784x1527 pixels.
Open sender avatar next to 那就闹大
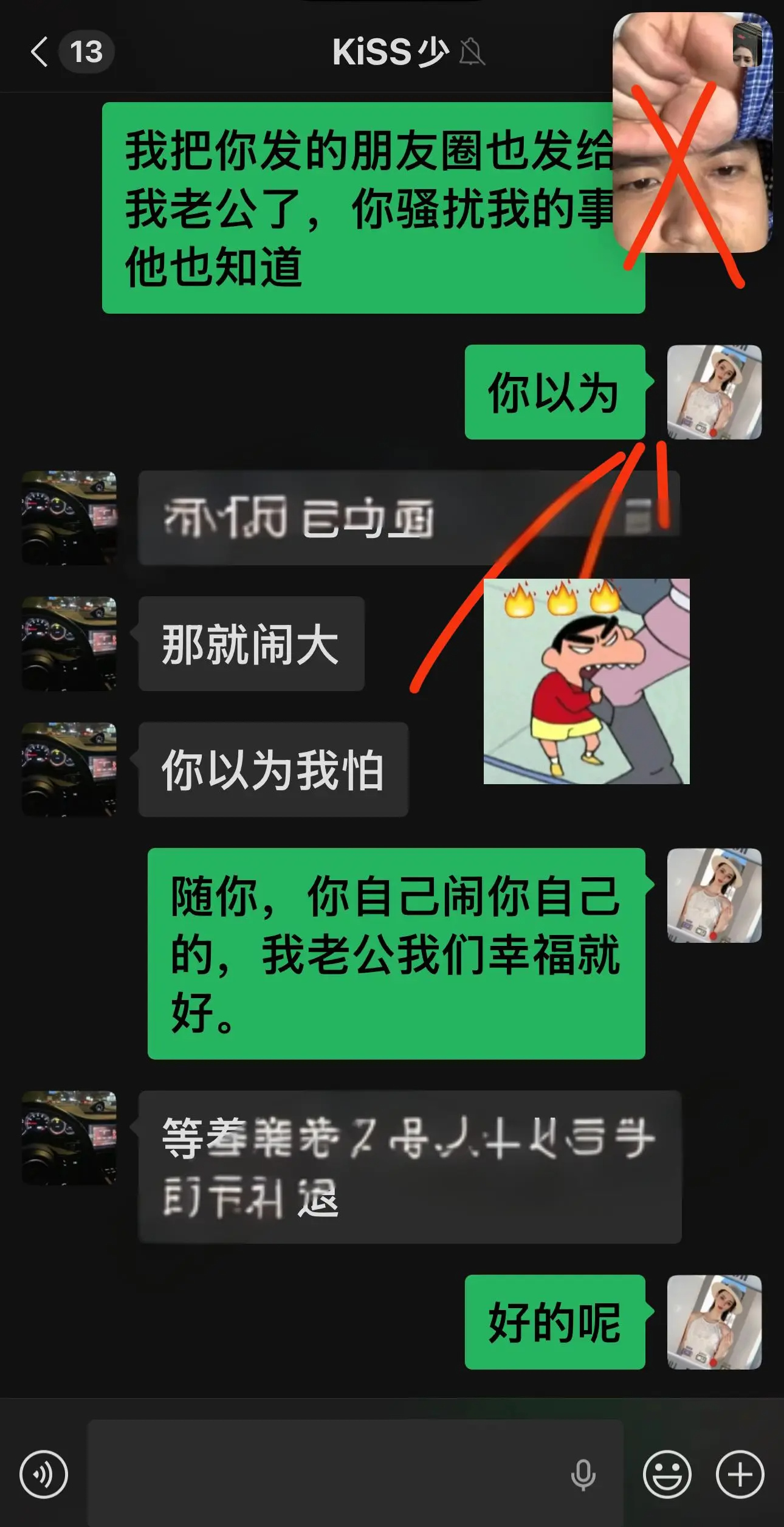(69, 643)
